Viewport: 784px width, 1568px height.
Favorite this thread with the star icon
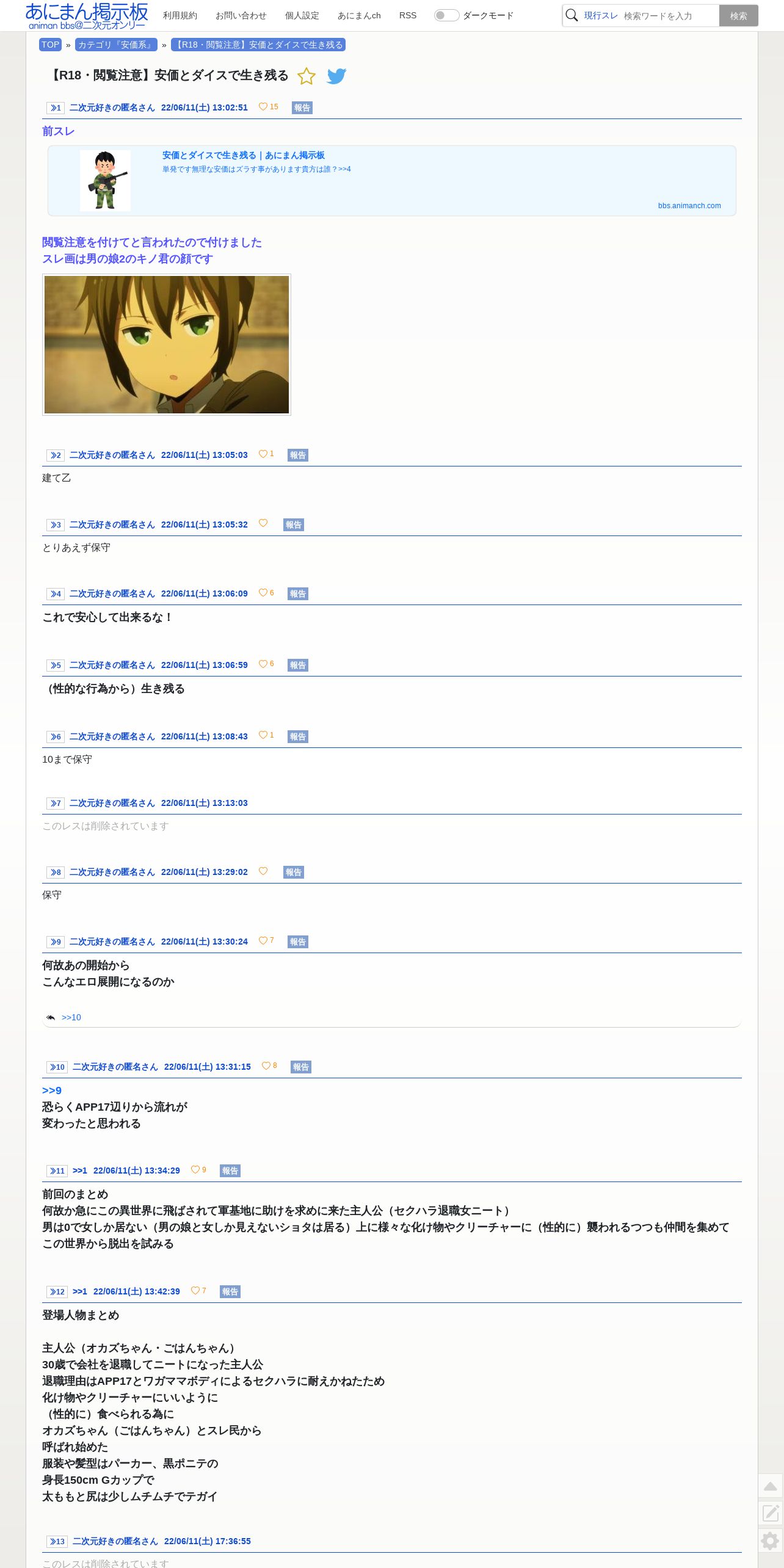click(x=307, y=76)
